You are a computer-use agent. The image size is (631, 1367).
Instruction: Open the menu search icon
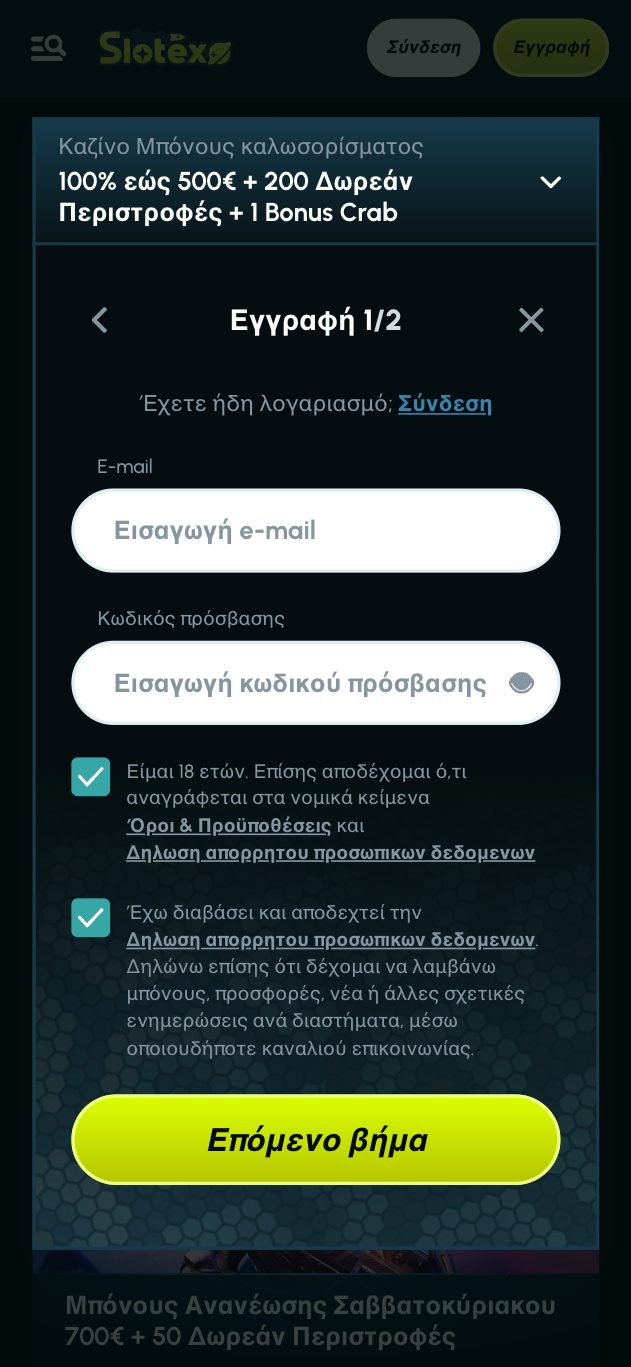48,47
